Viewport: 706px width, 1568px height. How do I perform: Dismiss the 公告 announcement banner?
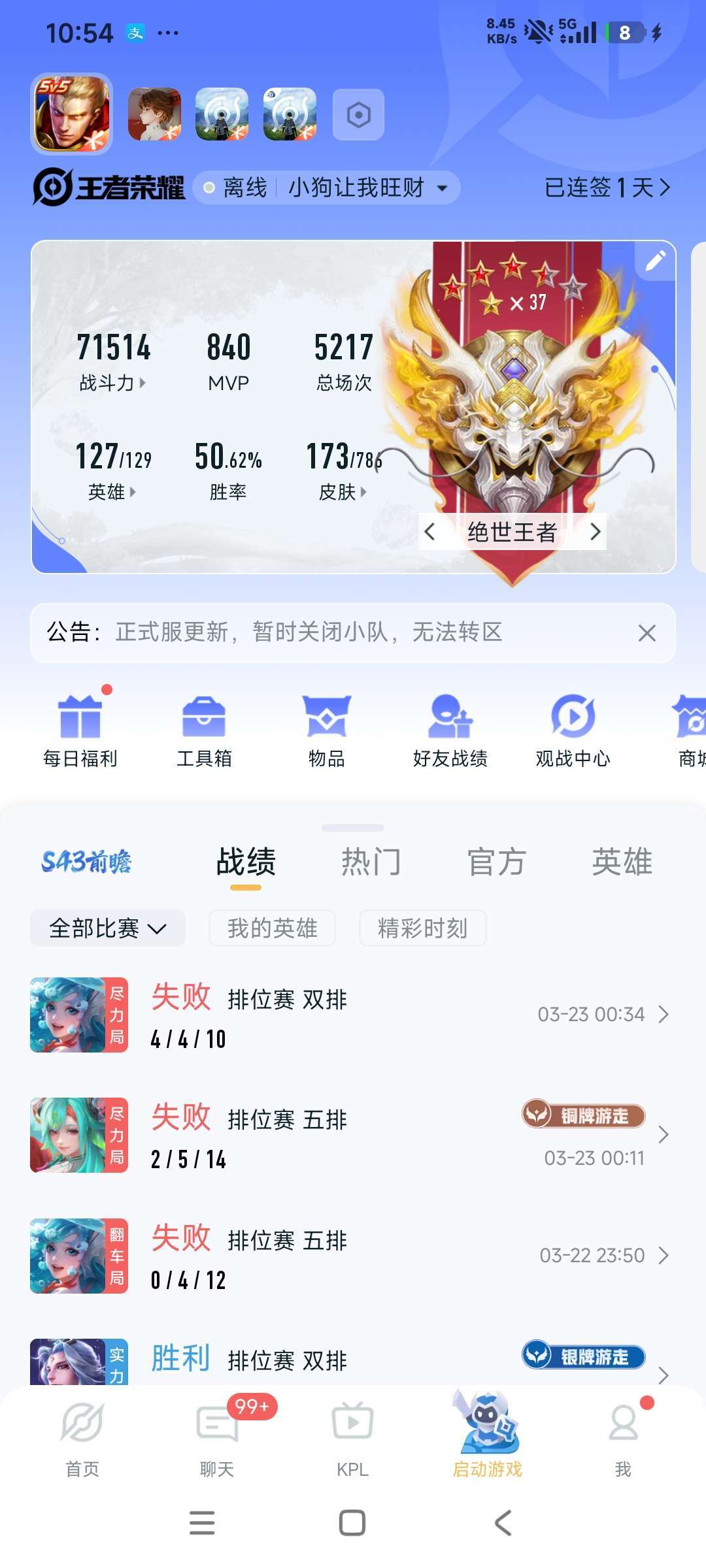(646, 632)
